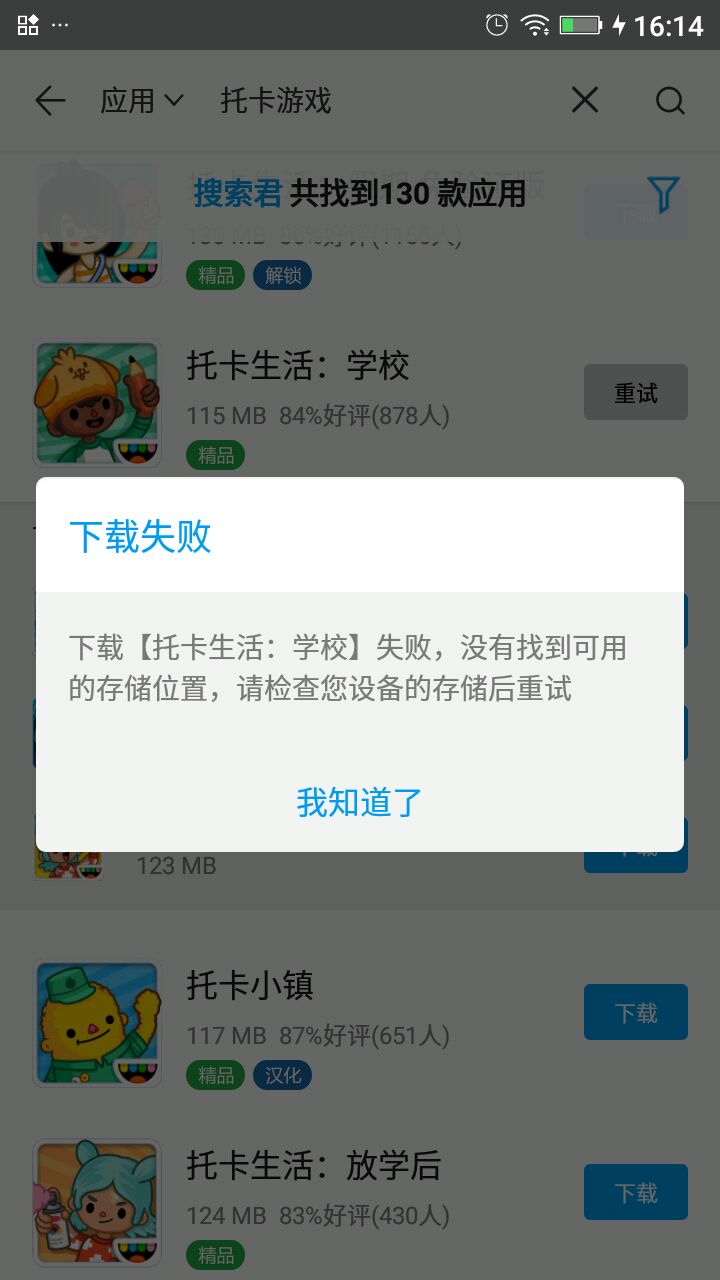The image size is (720, 1280).
Task: Expand the 应用 category dropdown
Action: click(x=142, y=101)
